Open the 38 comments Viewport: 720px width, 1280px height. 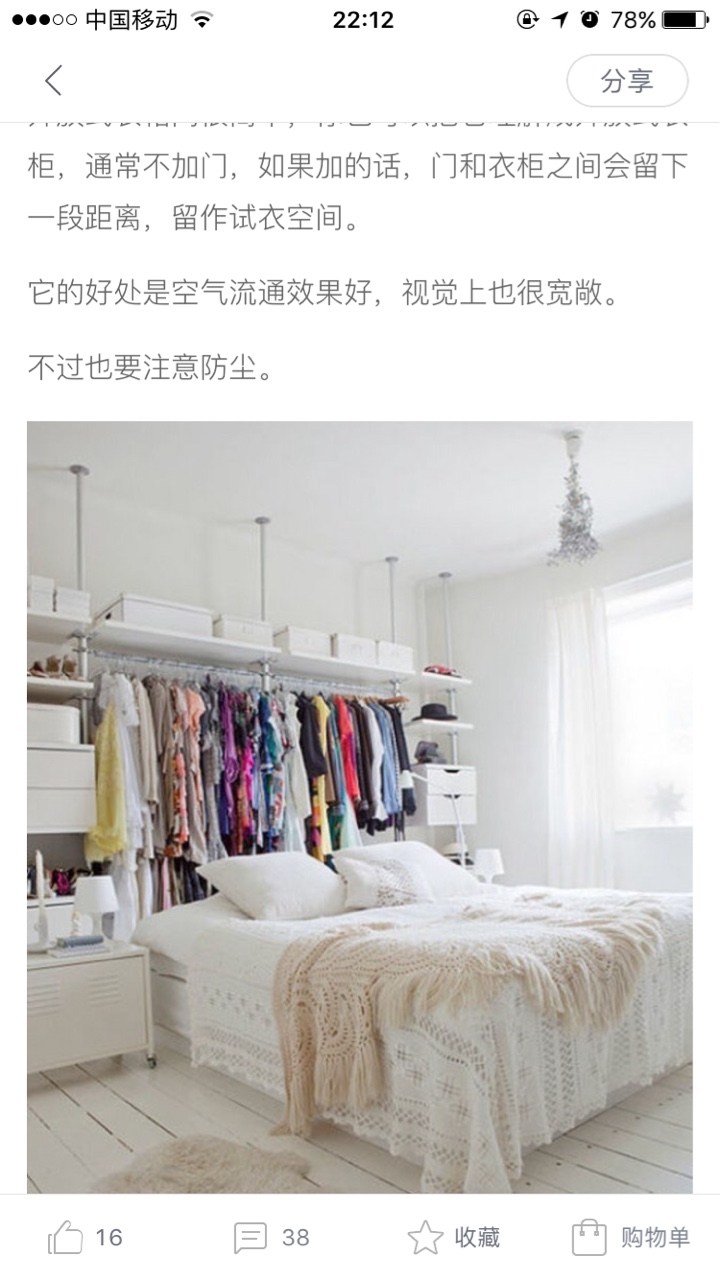pyautogui.click(x=272, y=1237)
